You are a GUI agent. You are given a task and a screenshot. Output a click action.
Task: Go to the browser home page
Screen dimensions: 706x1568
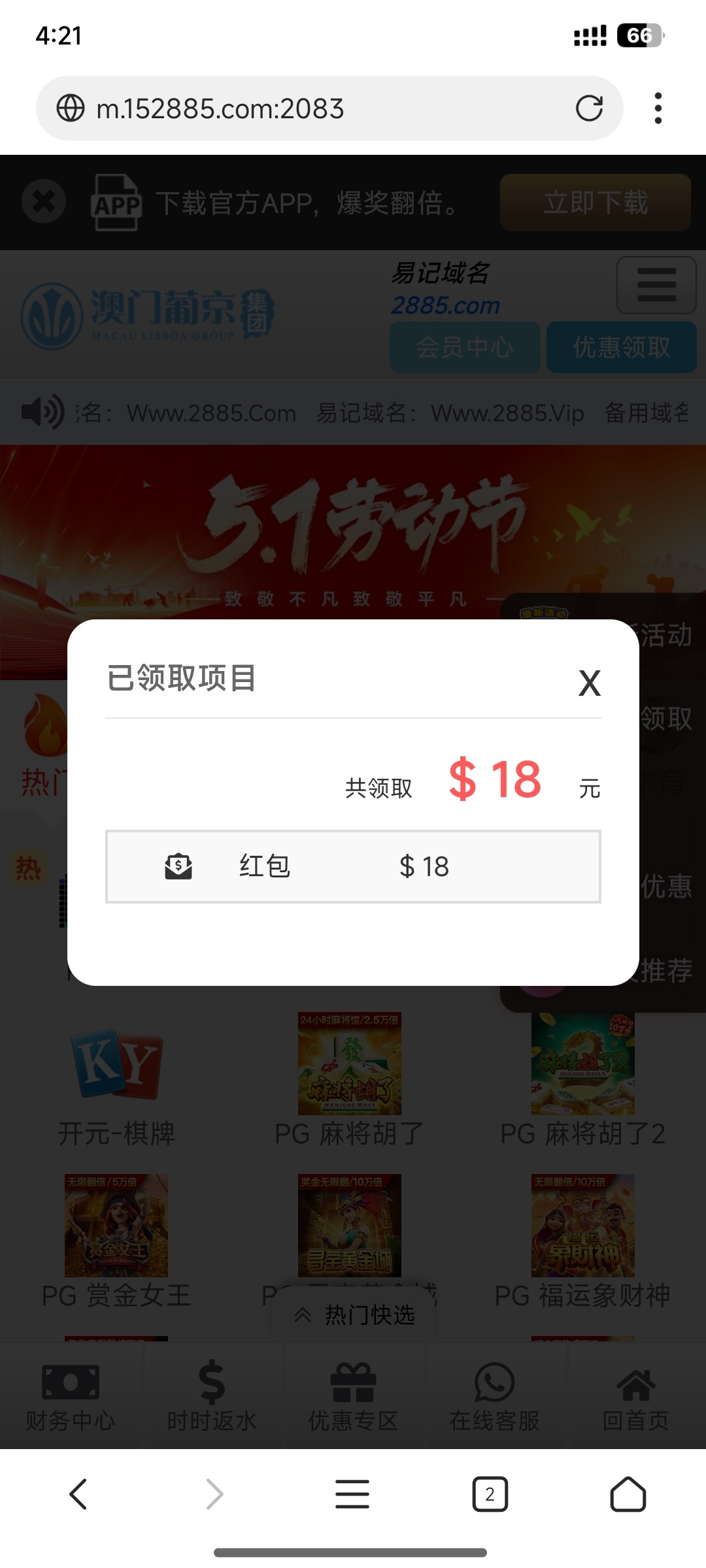pyautogui.click(x=628, y=1494)
